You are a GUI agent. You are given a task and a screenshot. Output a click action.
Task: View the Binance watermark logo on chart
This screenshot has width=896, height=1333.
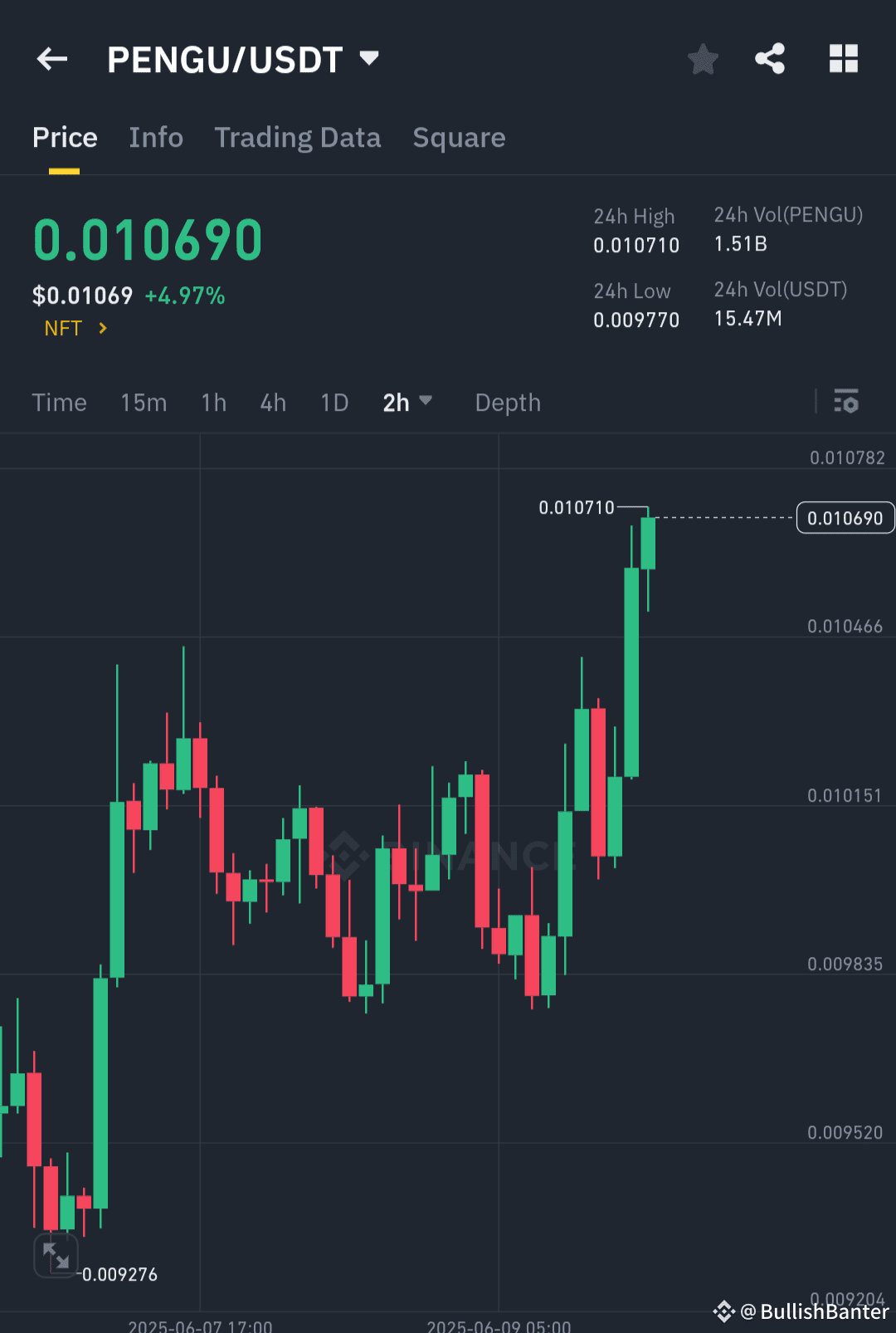point(448,855)
